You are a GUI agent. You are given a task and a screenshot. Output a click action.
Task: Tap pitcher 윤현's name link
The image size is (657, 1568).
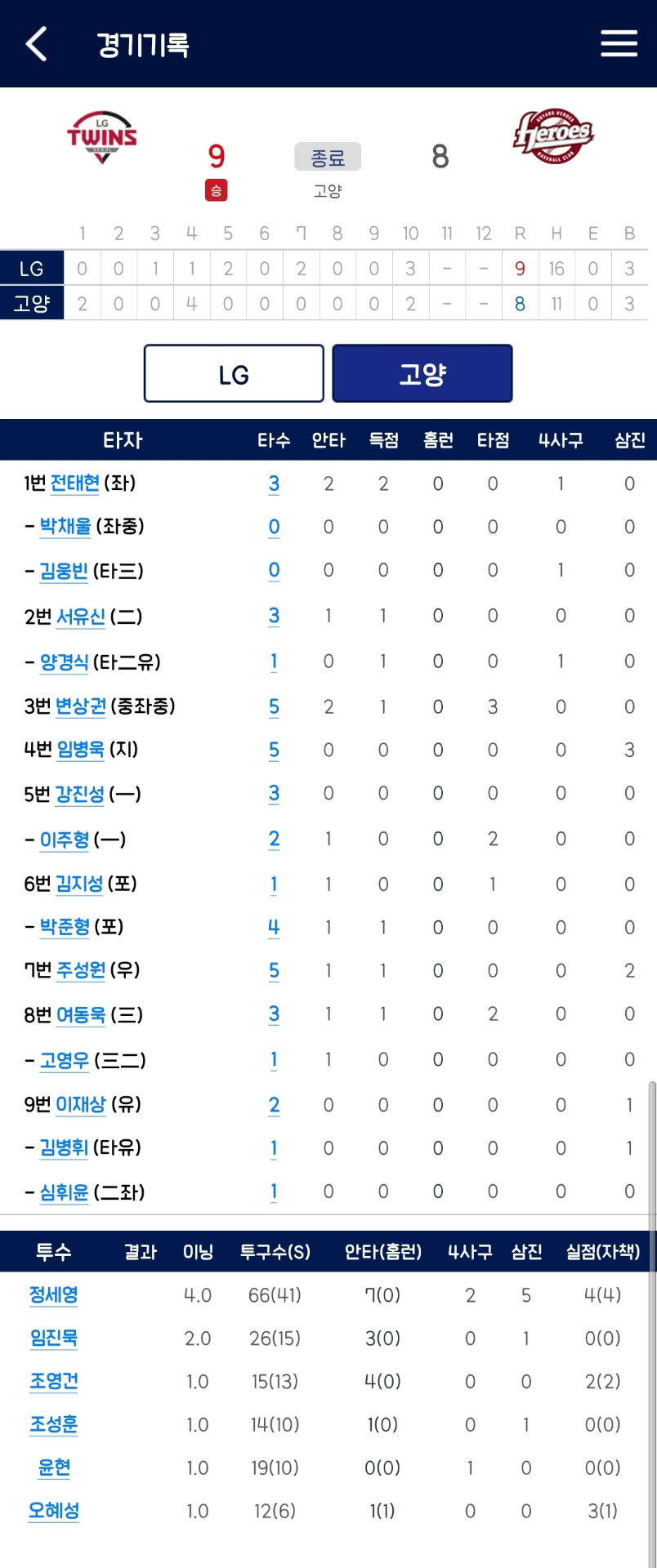(x=54, y=1468)
